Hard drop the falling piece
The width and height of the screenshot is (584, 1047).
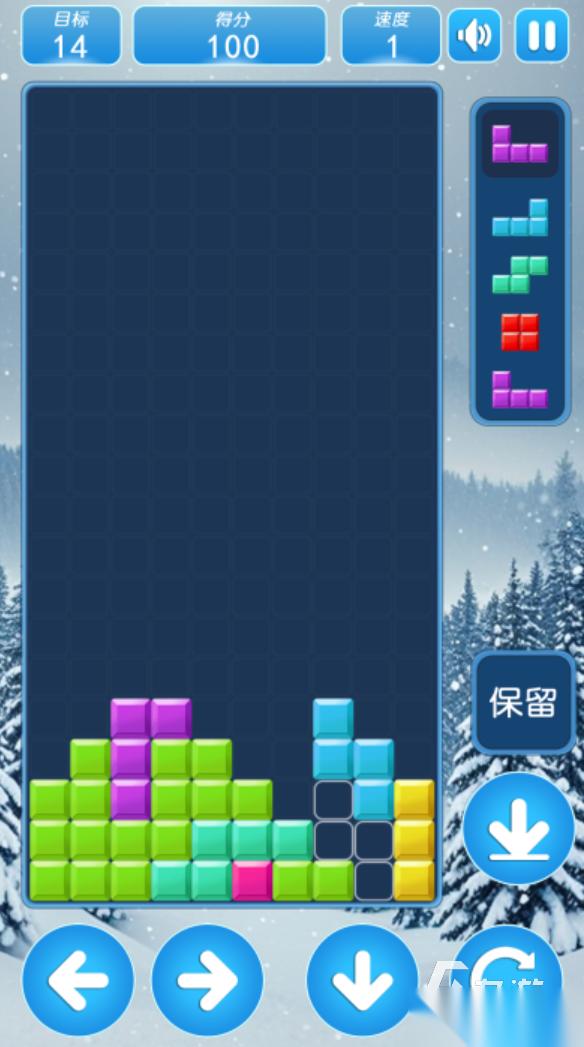pos(519,829)
